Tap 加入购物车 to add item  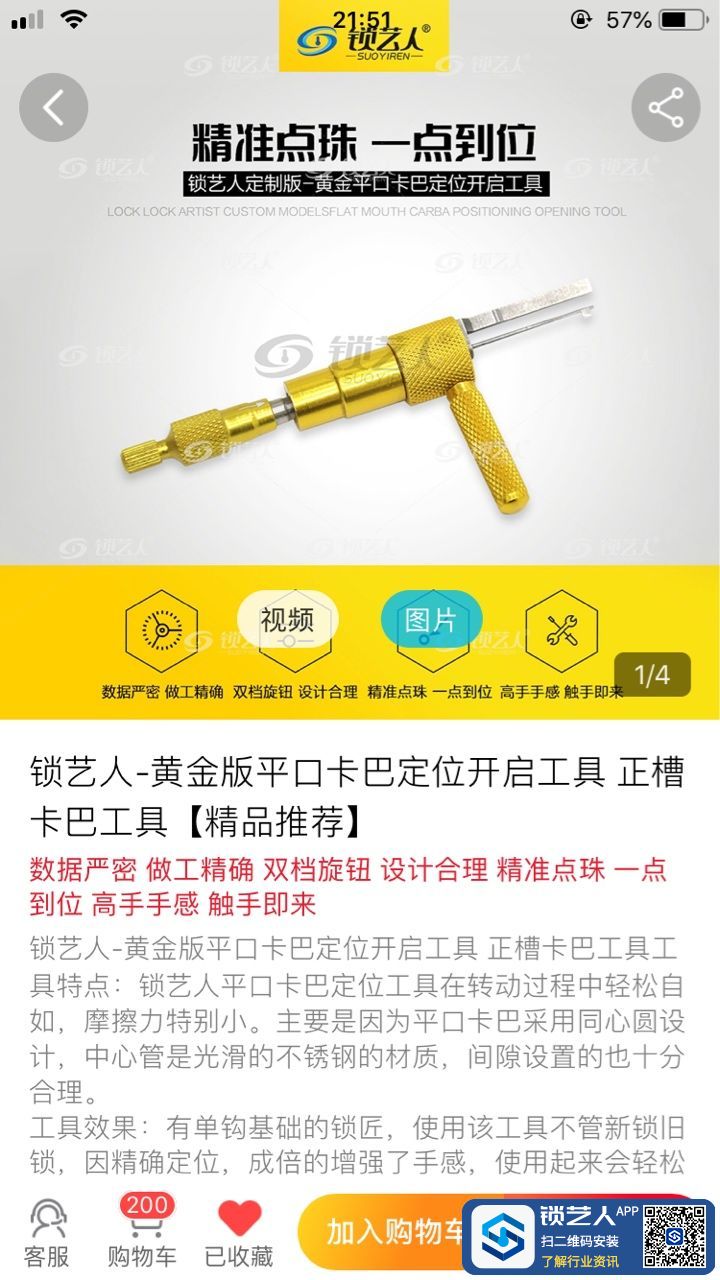385,1232
